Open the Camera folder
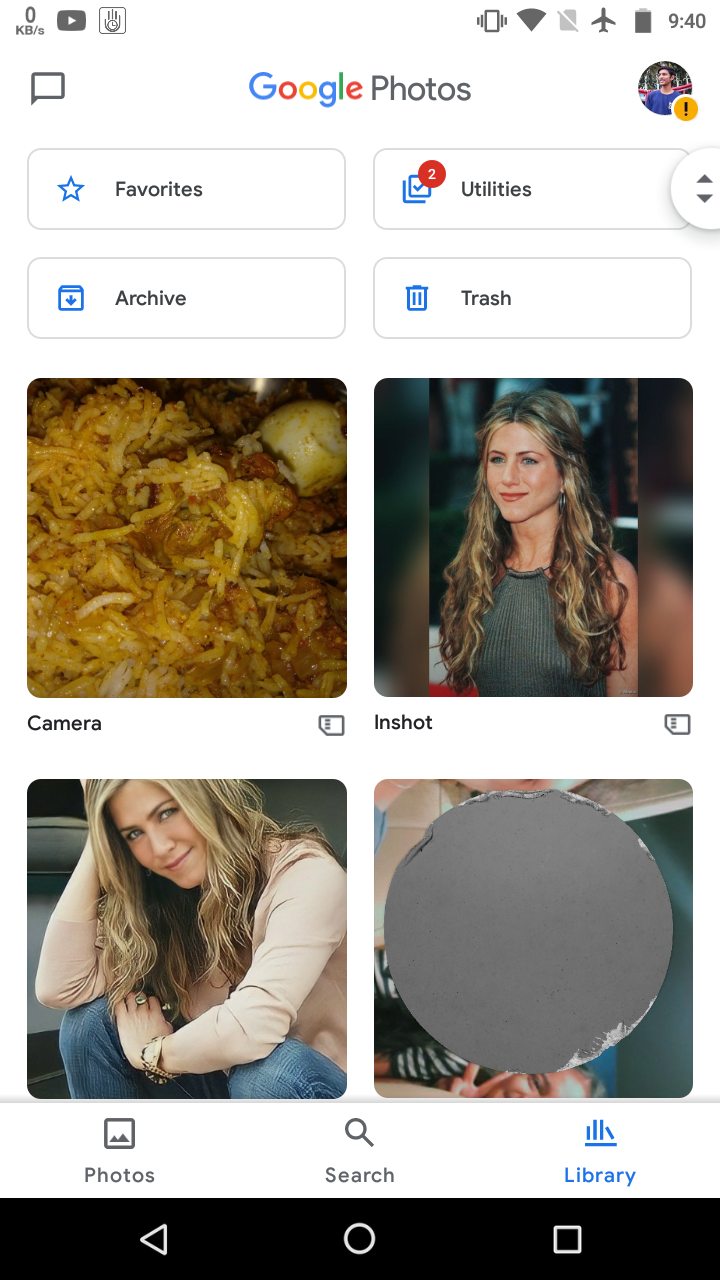The height and width of the screenshot is (1280, 720). pyautogui.click(x=187, y=537)
